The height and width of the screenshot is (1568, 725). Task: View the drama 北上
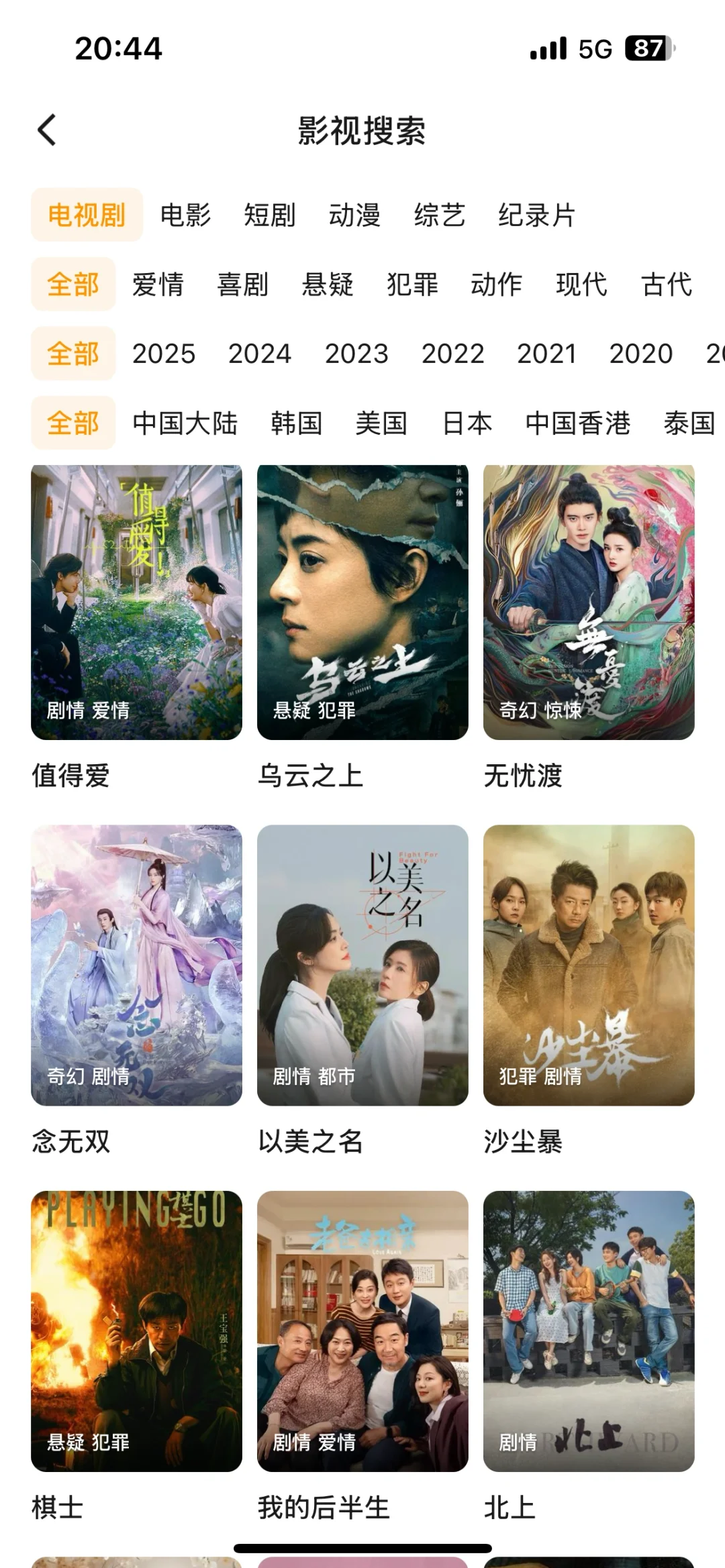click(589, 1331)
